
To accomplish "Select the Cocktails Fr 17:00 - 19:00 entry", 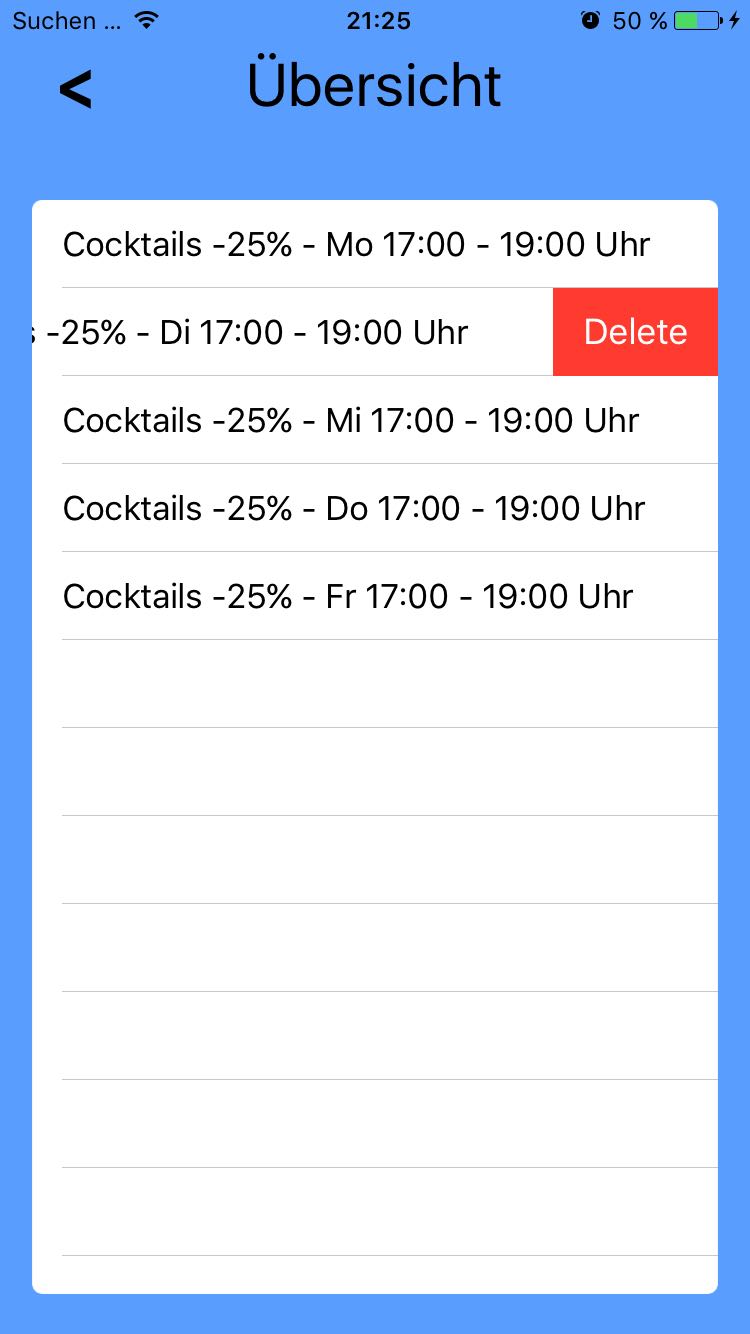I will [x=348, y=596].
